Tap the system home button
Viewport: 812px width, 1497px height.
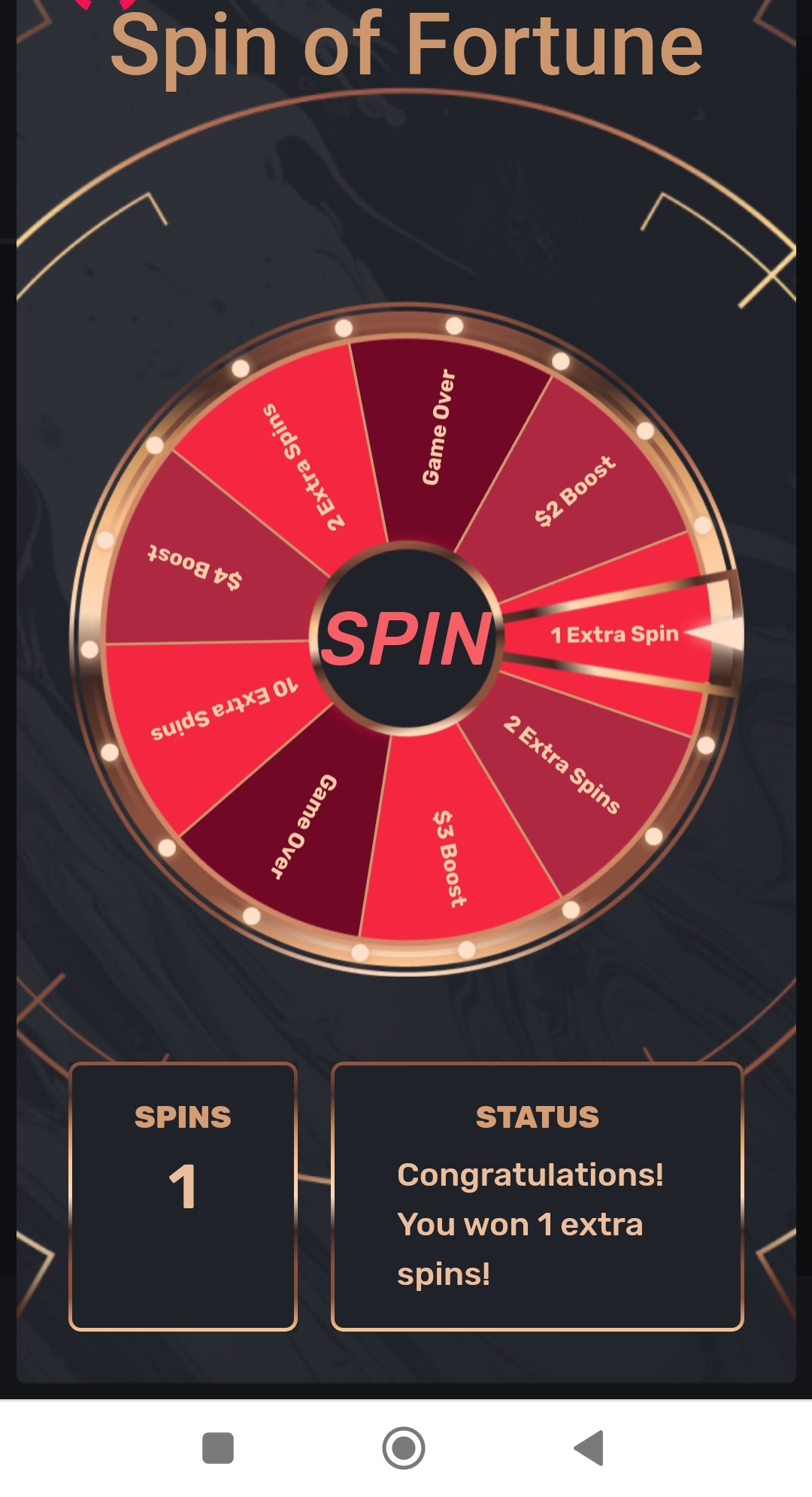click(404, 1447)
